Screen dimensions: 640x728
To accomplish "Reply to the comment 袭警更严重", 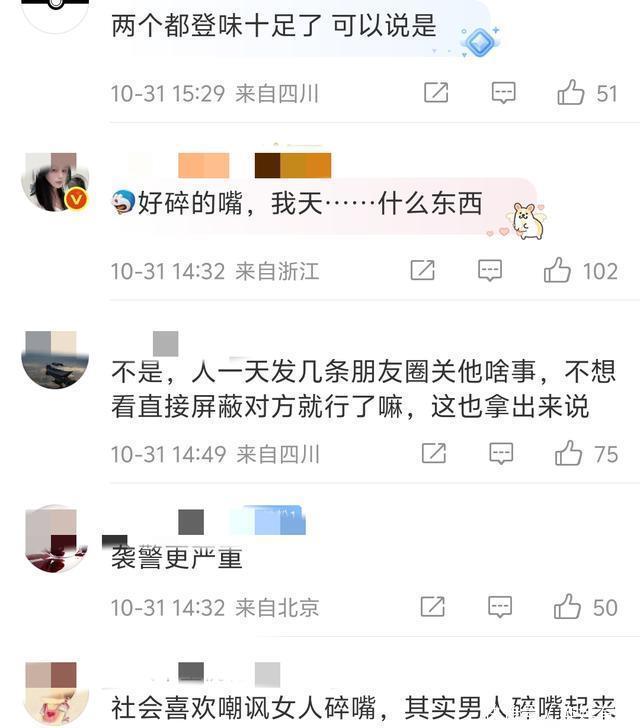I will pos(500,606).
